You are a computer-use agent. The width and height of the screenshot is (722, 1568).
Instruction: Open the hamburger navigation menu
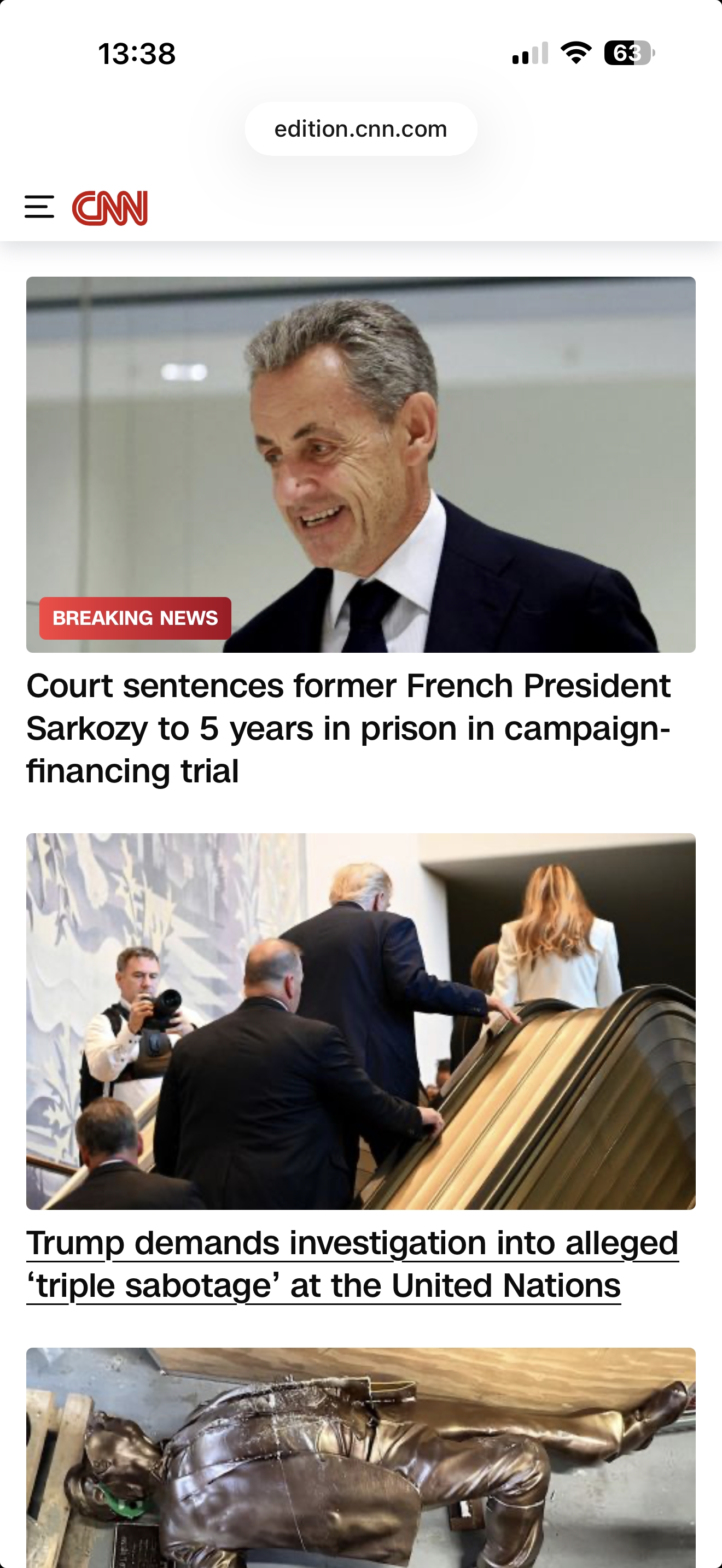[39, 207]
